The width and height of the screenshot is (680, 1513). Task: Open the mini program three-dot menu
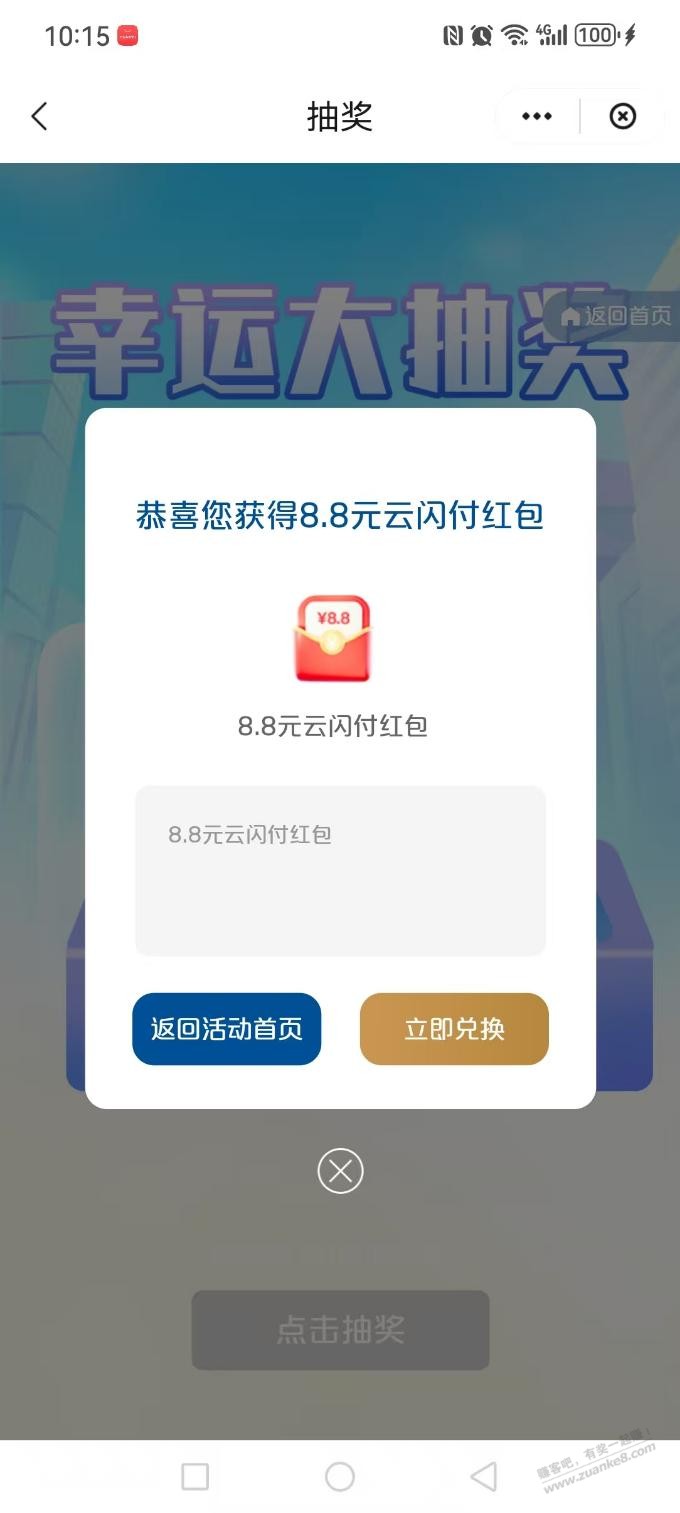click(x=537, y=117)
